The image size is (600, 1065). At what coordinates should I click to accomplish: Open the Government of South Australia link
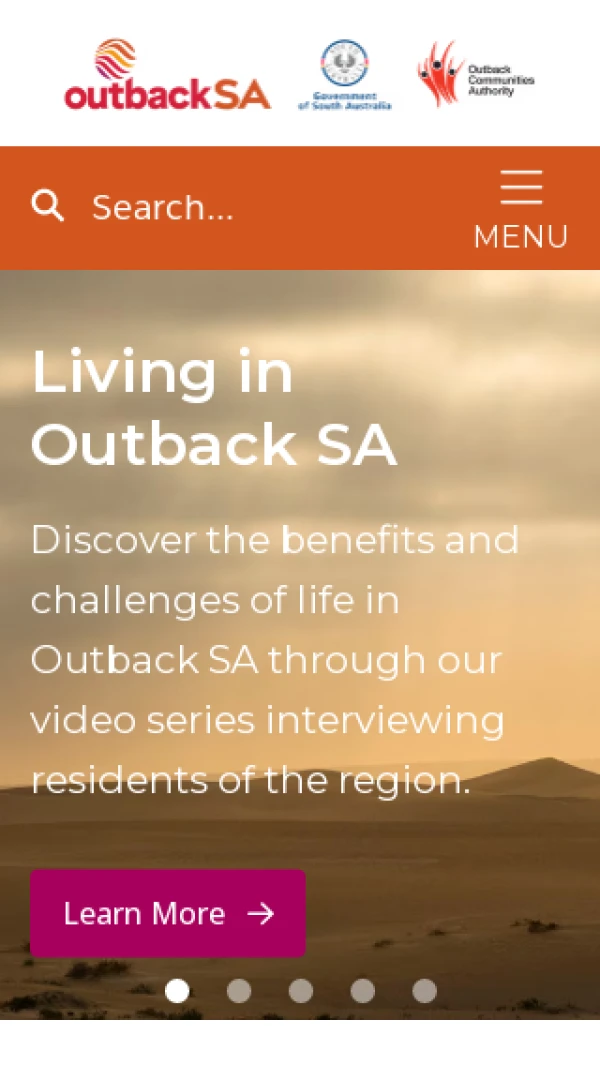[x=345, y=75]
